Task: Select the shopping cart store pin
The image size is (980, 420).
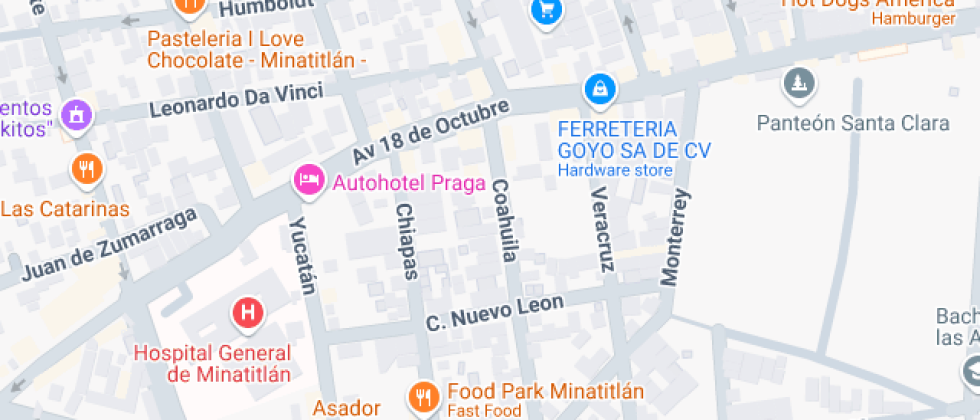Action: [546, 11]
